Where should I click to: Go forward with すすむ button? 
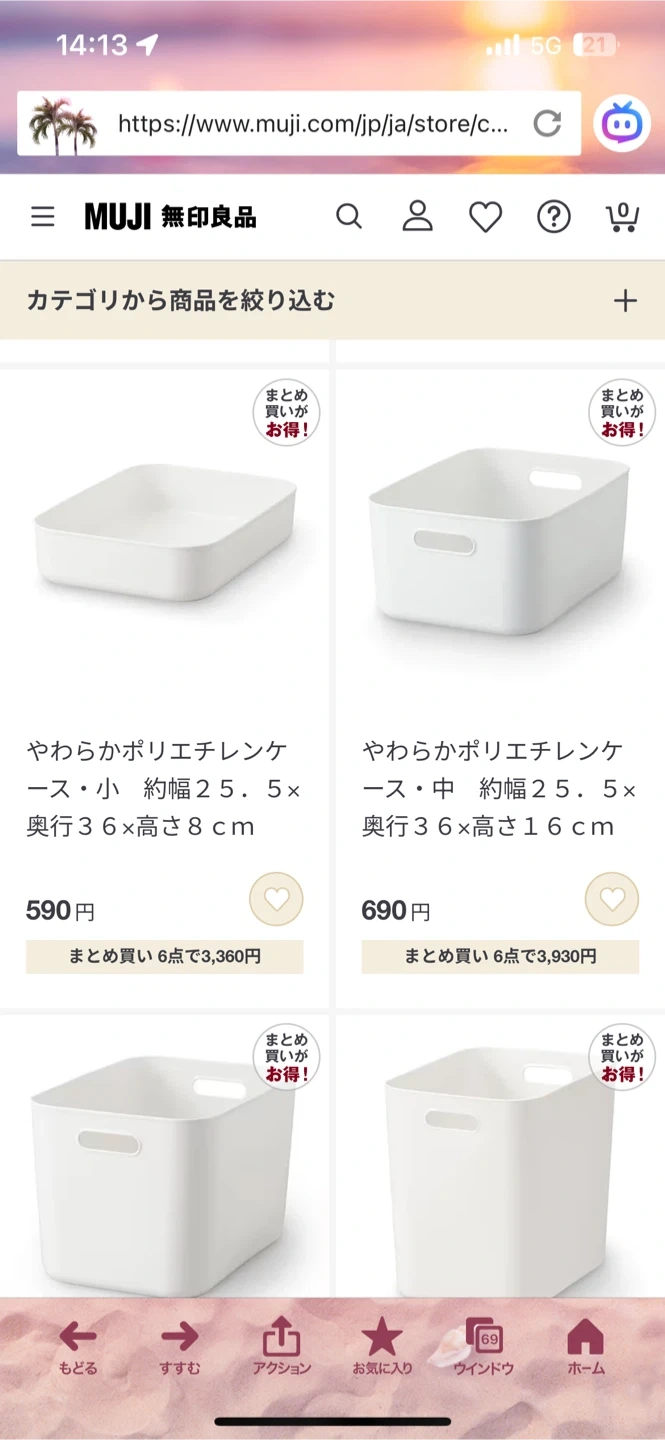tap(180, 1346)
